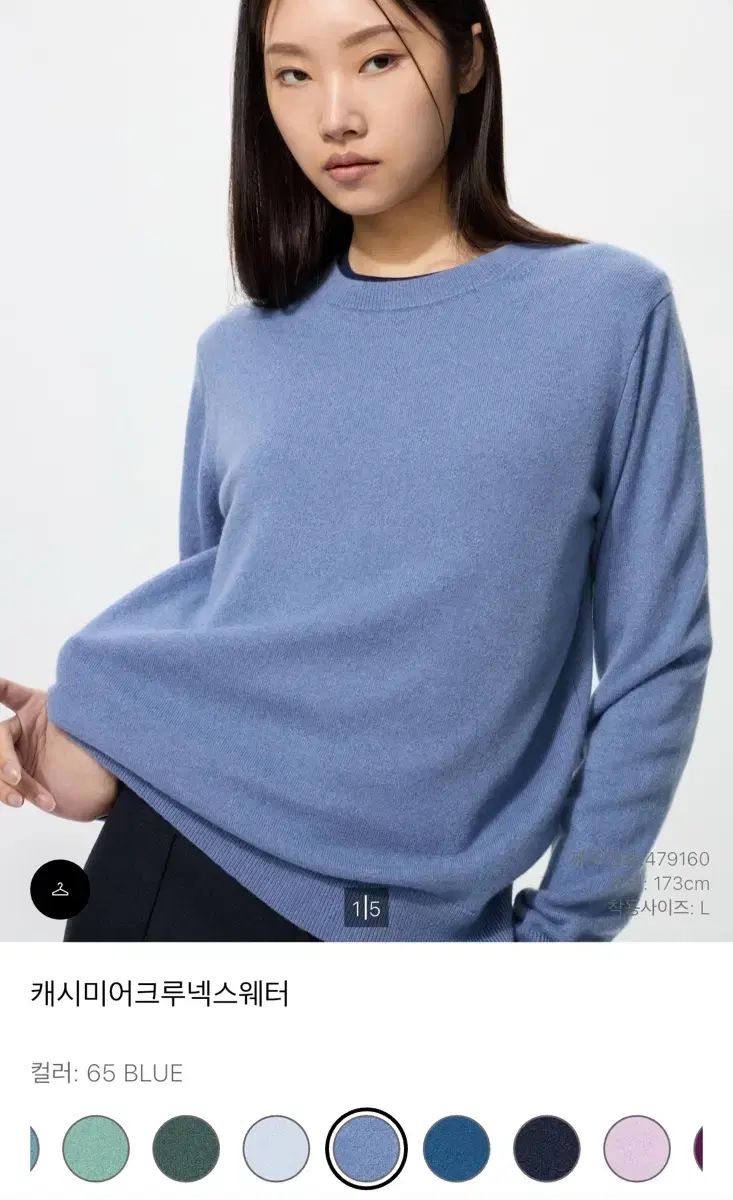Select the mint green color swatch
733x1200 pixels.
point(96,1148)
